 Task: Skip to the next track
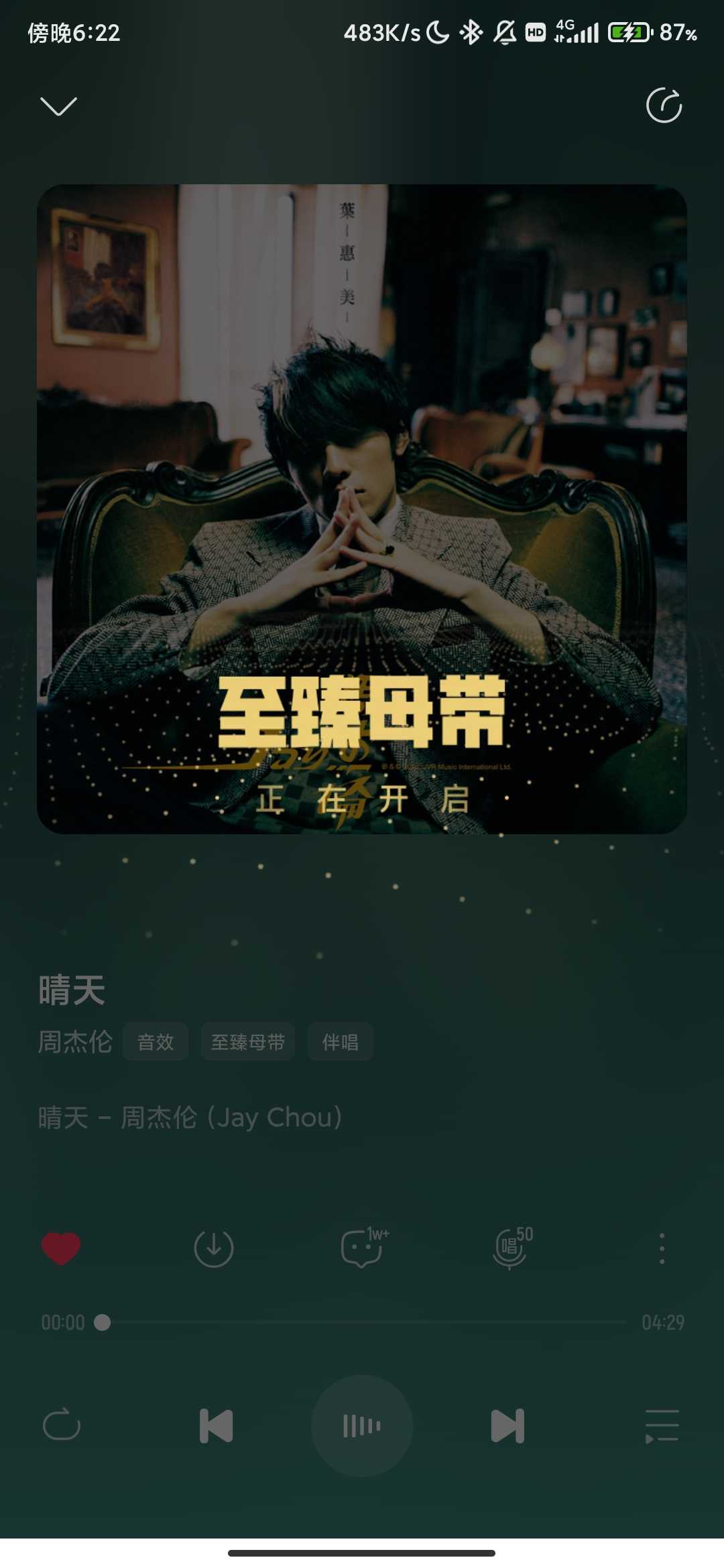[x=507, y=1425]
